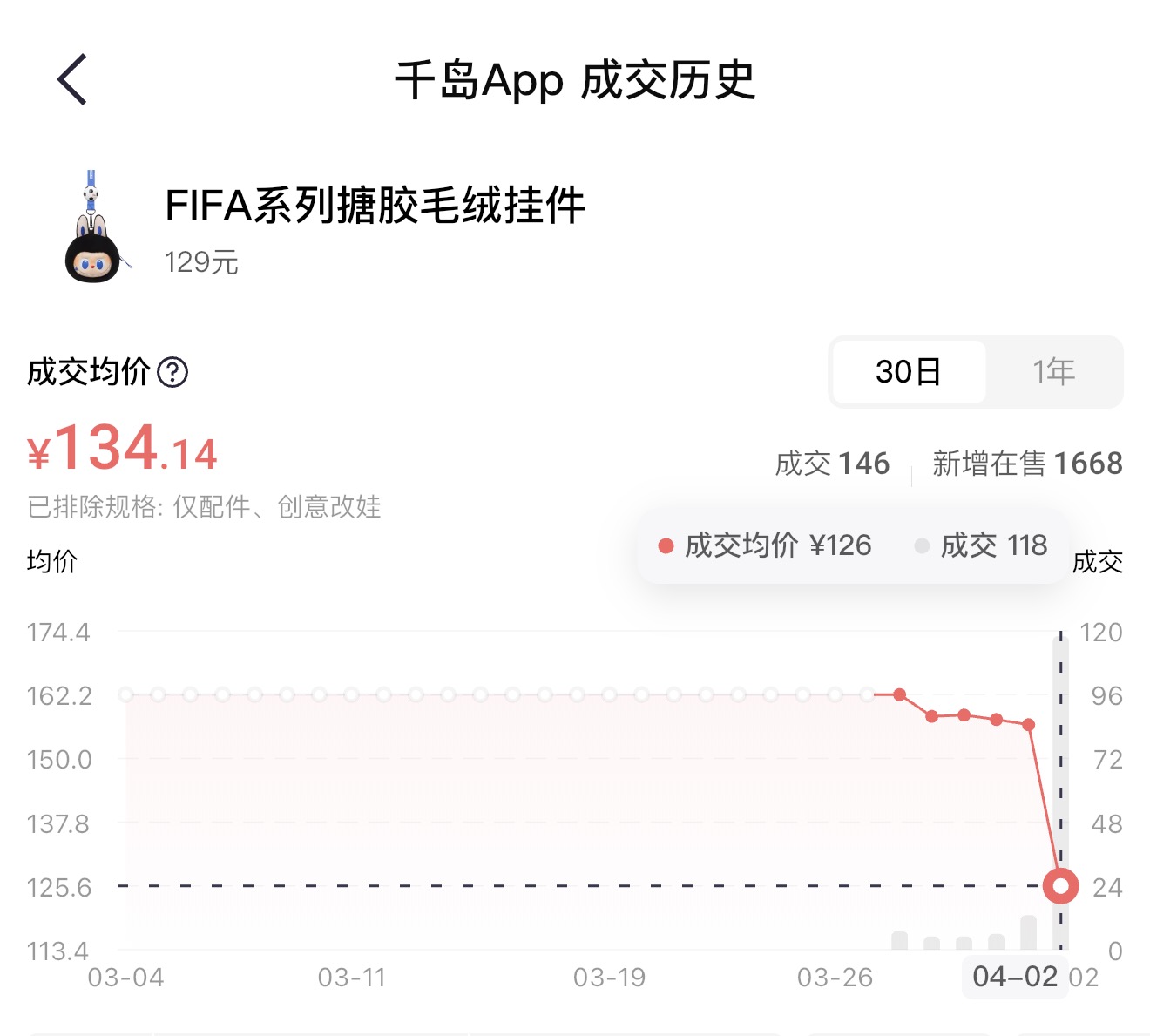Open the FIFA系列搪胶毛绒挂件 product image

coord(94,228)
